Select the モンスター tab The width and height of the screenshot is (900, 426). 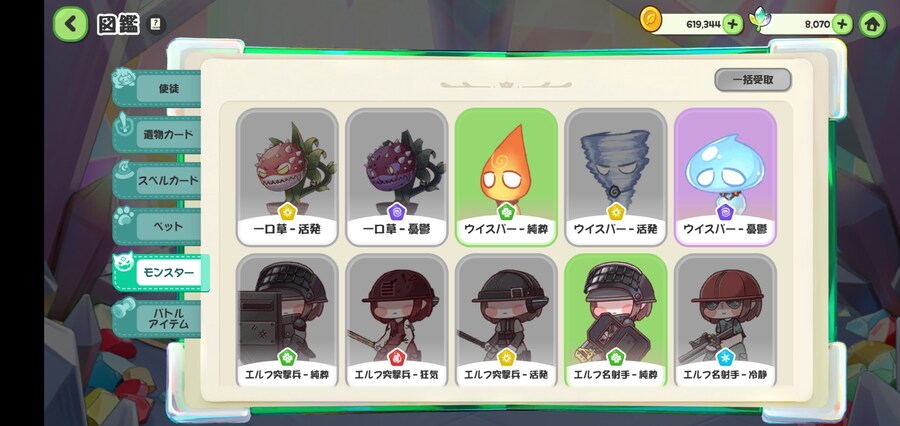pyautogui.click(x=163, y=272)
